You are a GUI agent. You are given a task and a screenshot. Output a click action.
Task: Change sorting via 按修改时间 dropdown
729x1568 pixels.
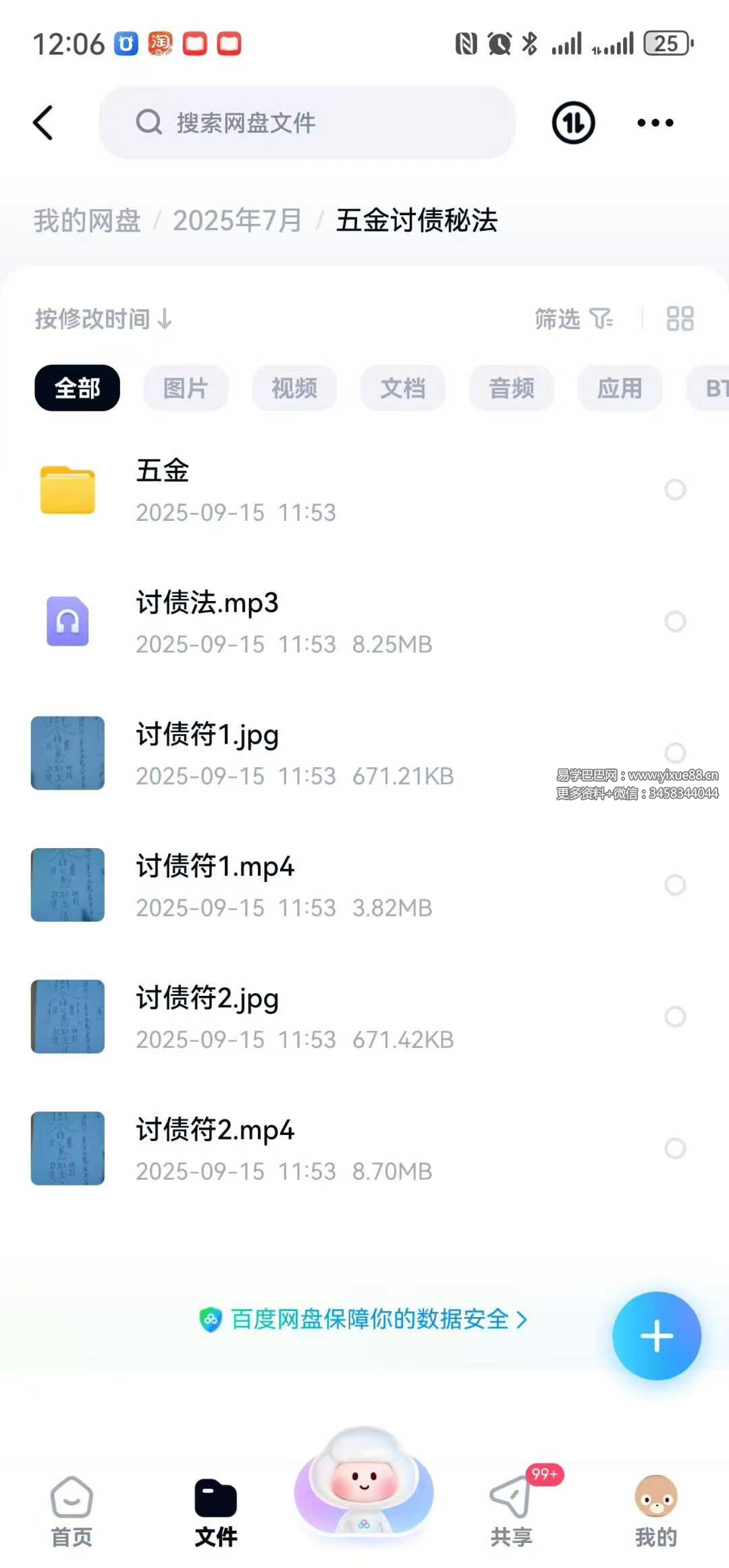(x=103, y=319)
